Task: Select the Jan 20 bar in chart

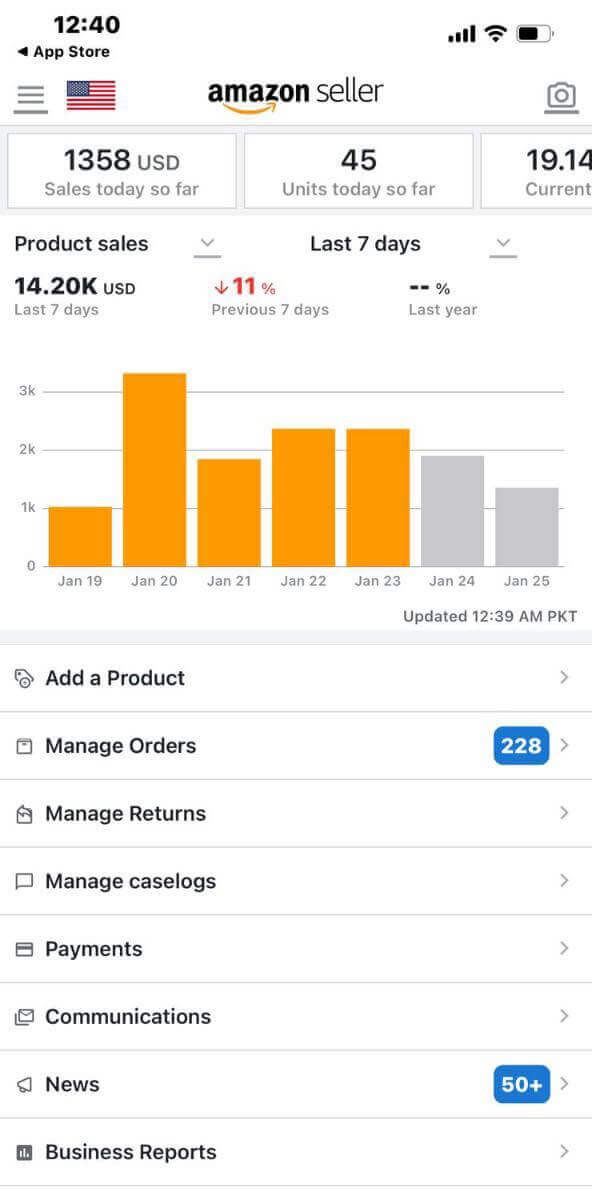Action: click(154, 469)
